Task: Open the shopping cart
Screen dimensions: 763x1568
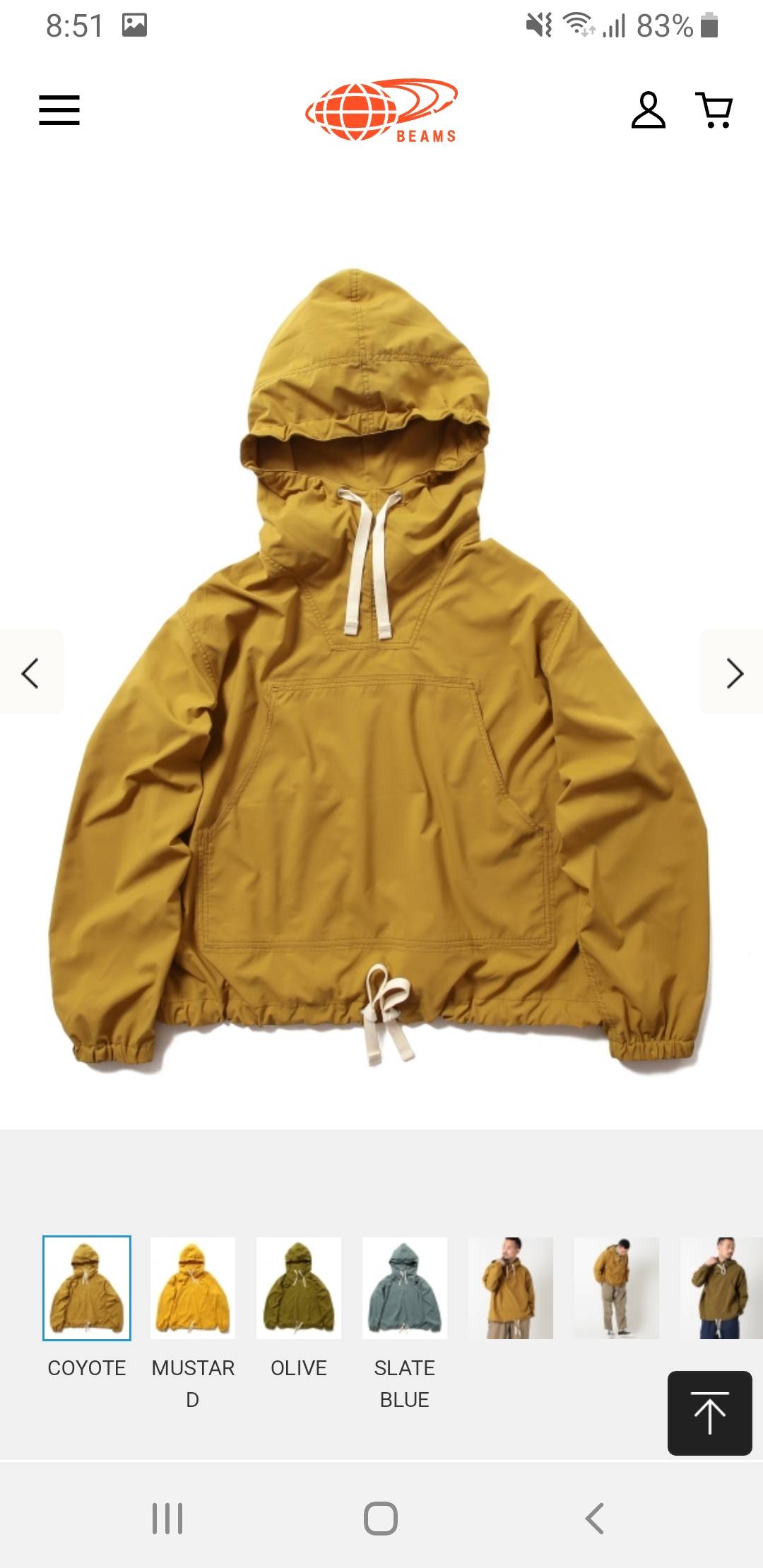Action: click(714, 110)
